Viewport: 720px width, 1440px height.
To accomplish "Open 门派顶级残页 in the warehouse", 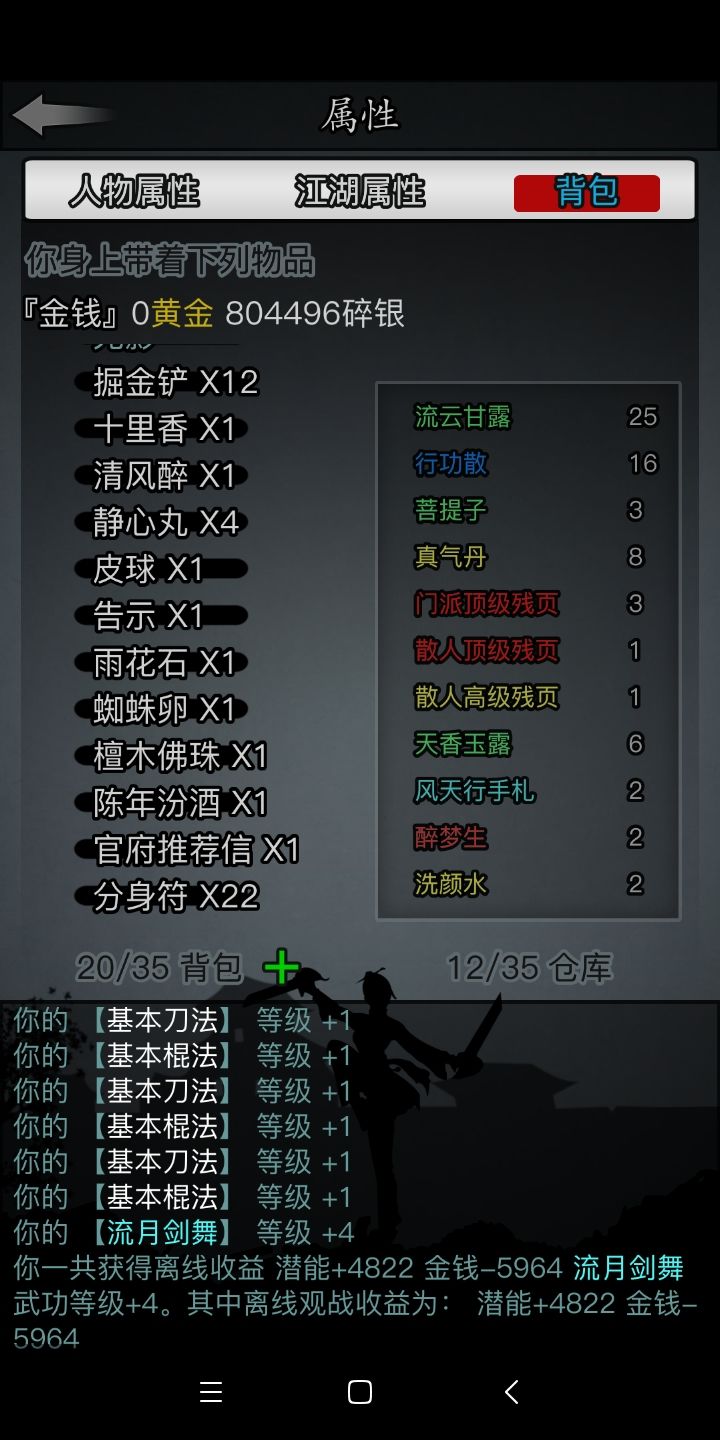I will coord(486,604).
